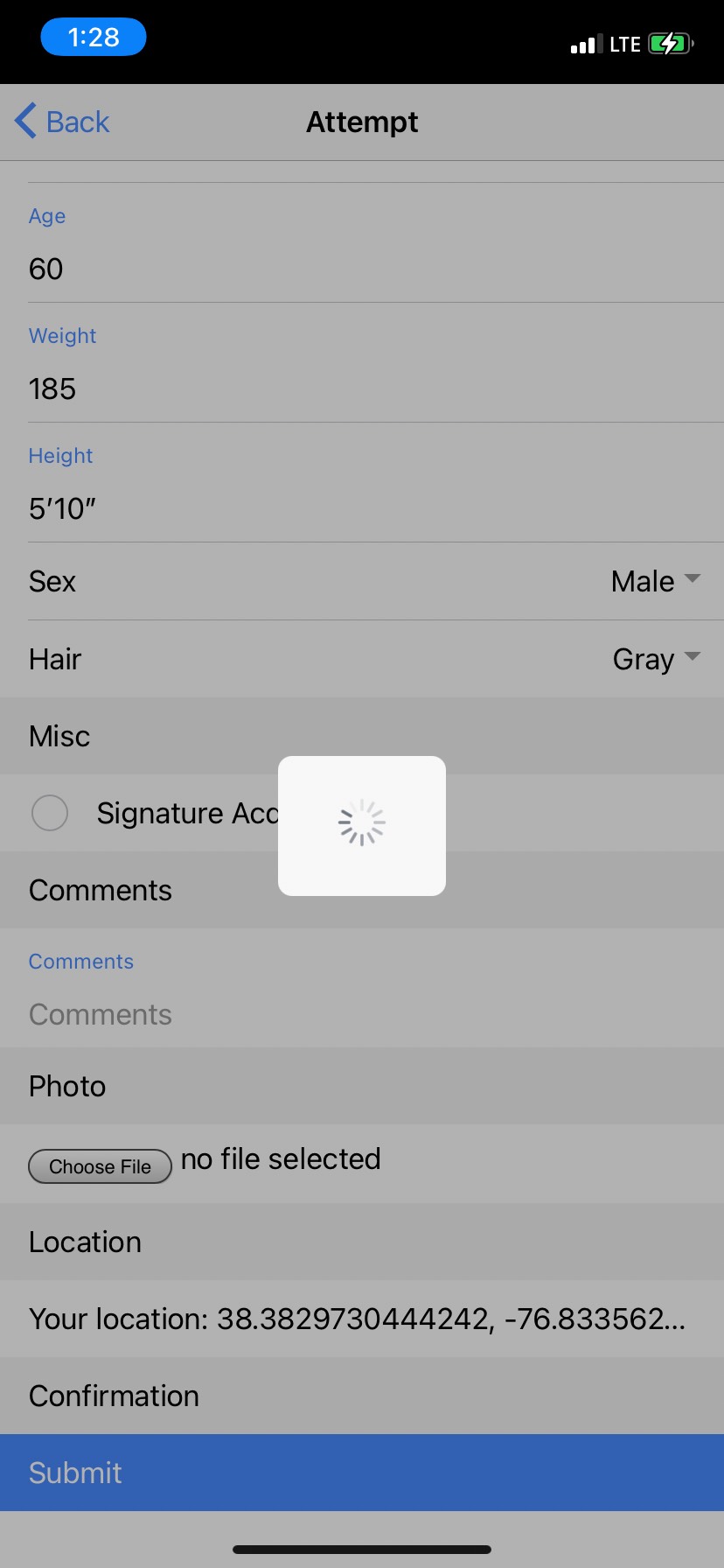Go back from the Attempt screen

(63, 122)
